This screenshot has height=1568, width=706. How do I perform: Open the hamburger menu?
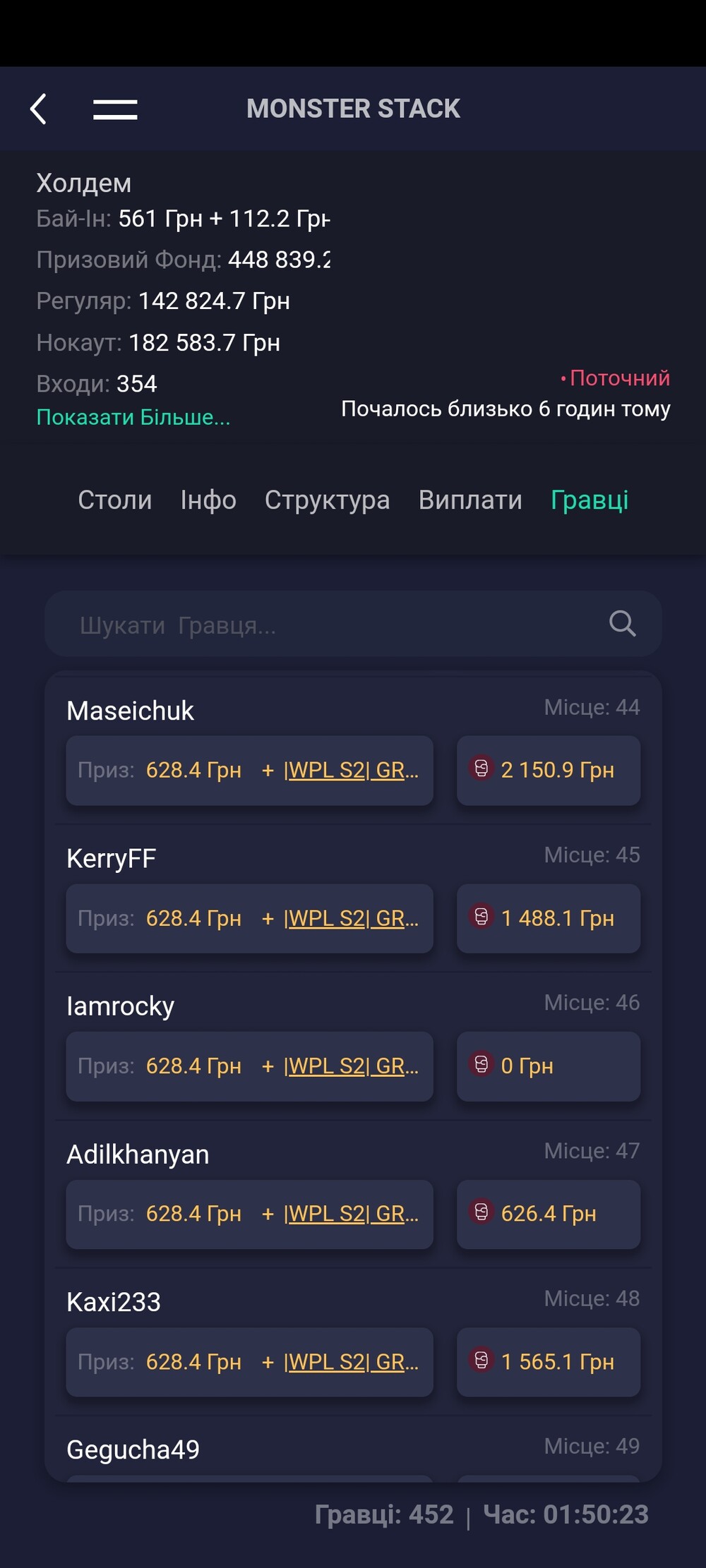click(x=115, y=109)
